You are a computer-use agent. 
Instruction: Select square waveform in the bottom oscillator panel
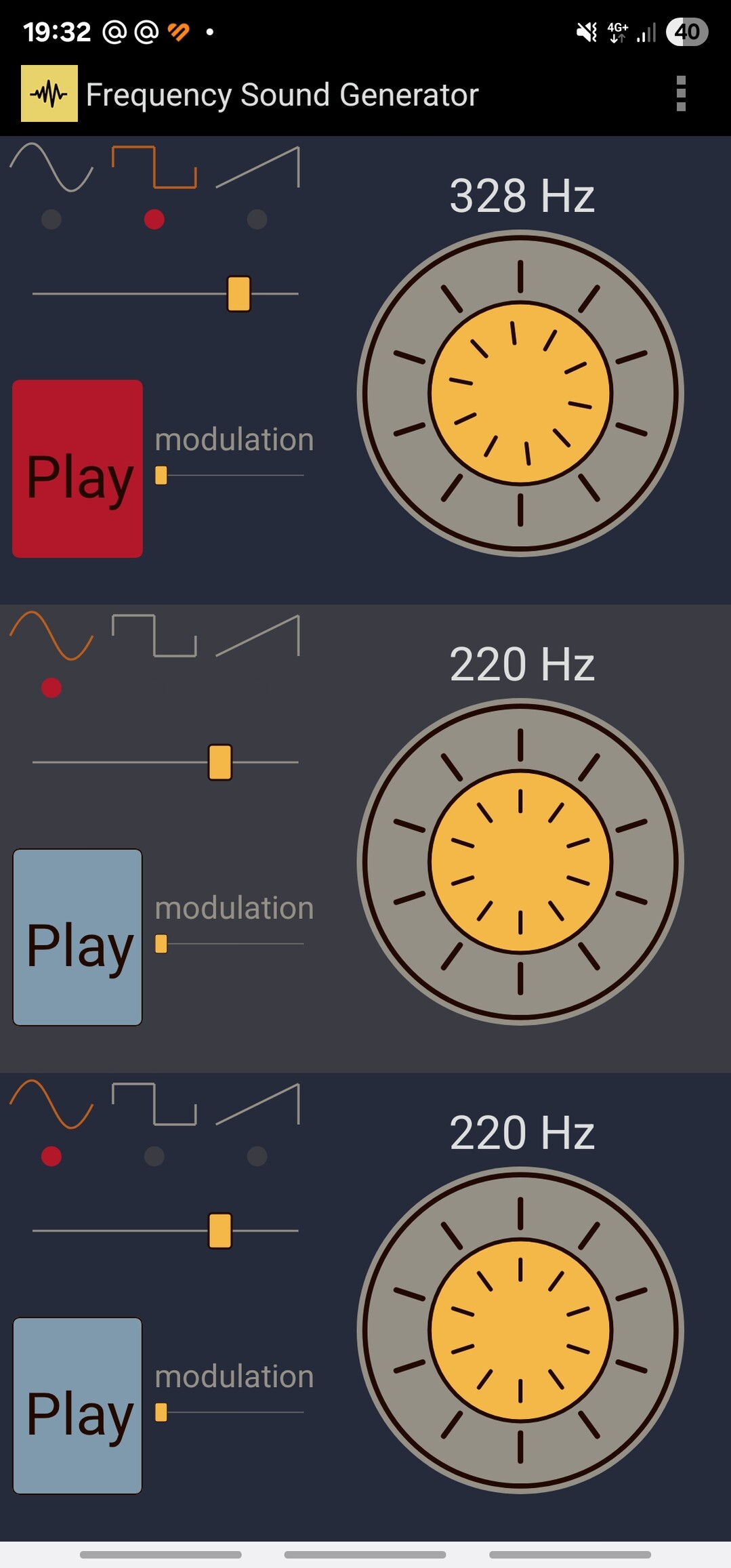point(154,1105)
